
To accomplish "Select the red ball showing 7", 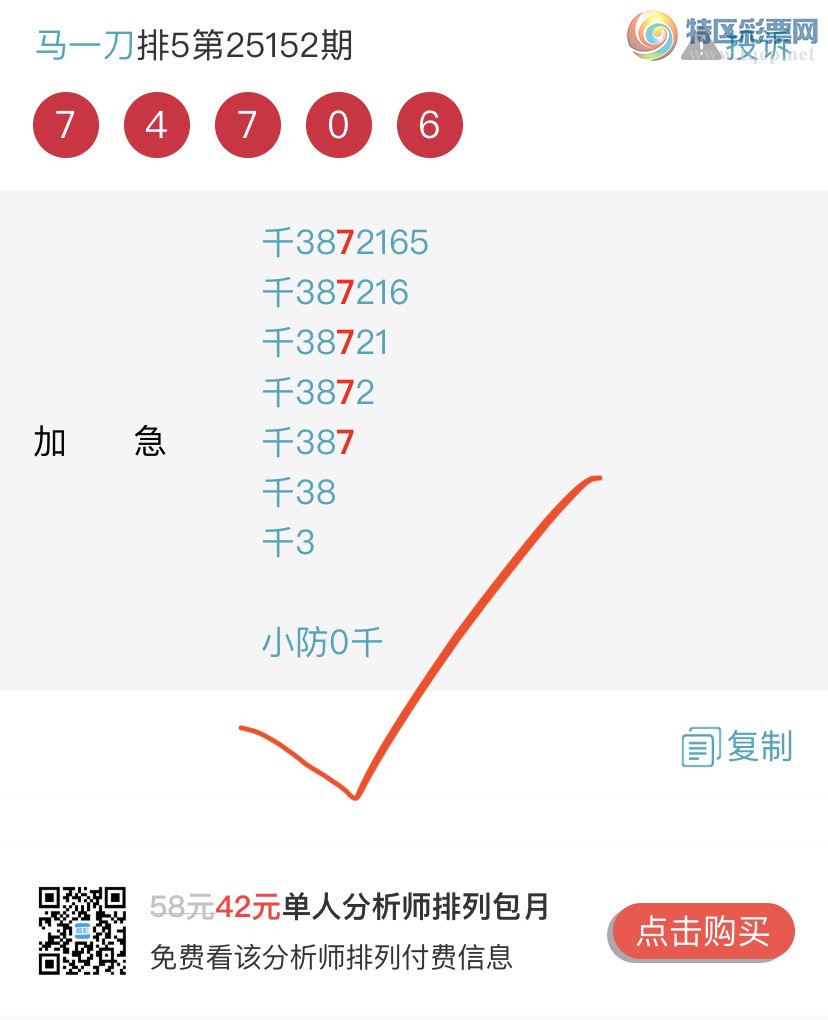I will pos(66,125).
